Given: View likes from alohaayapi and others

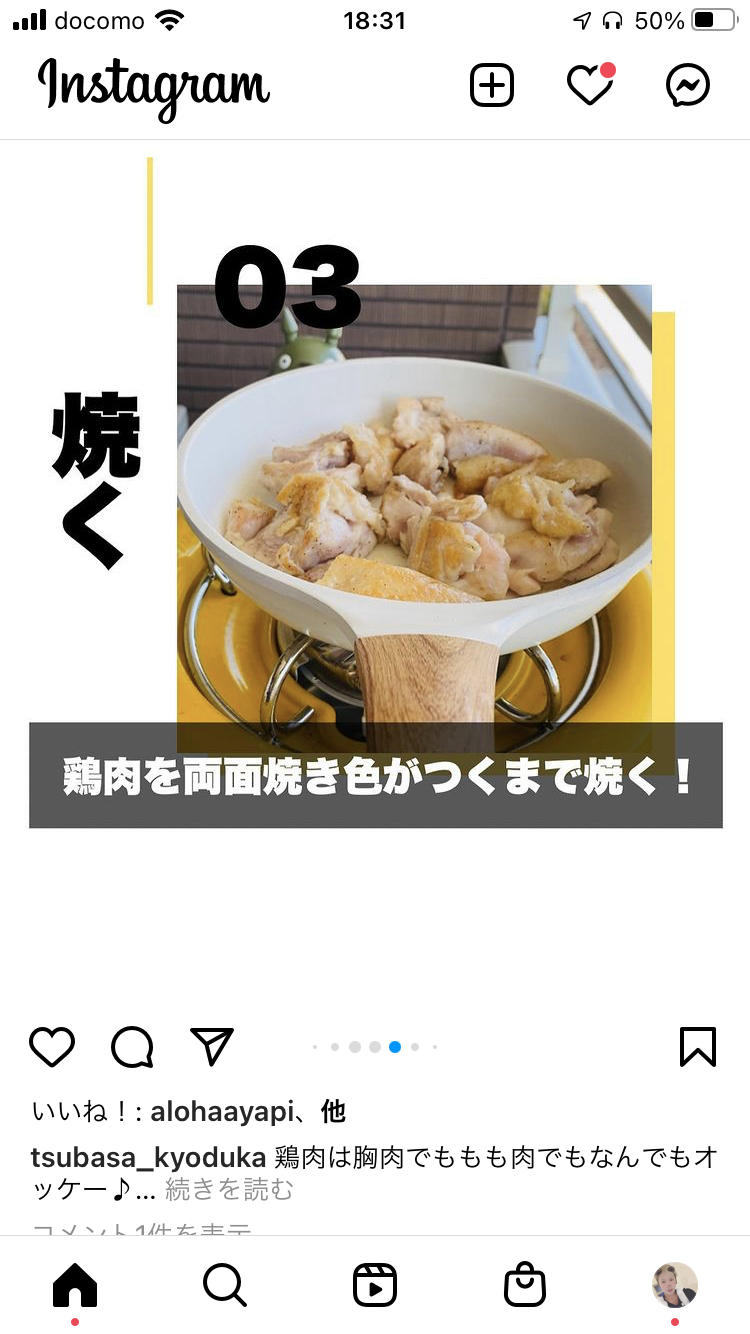Looking at the screenshot, I should click(x=189, y=1111).
